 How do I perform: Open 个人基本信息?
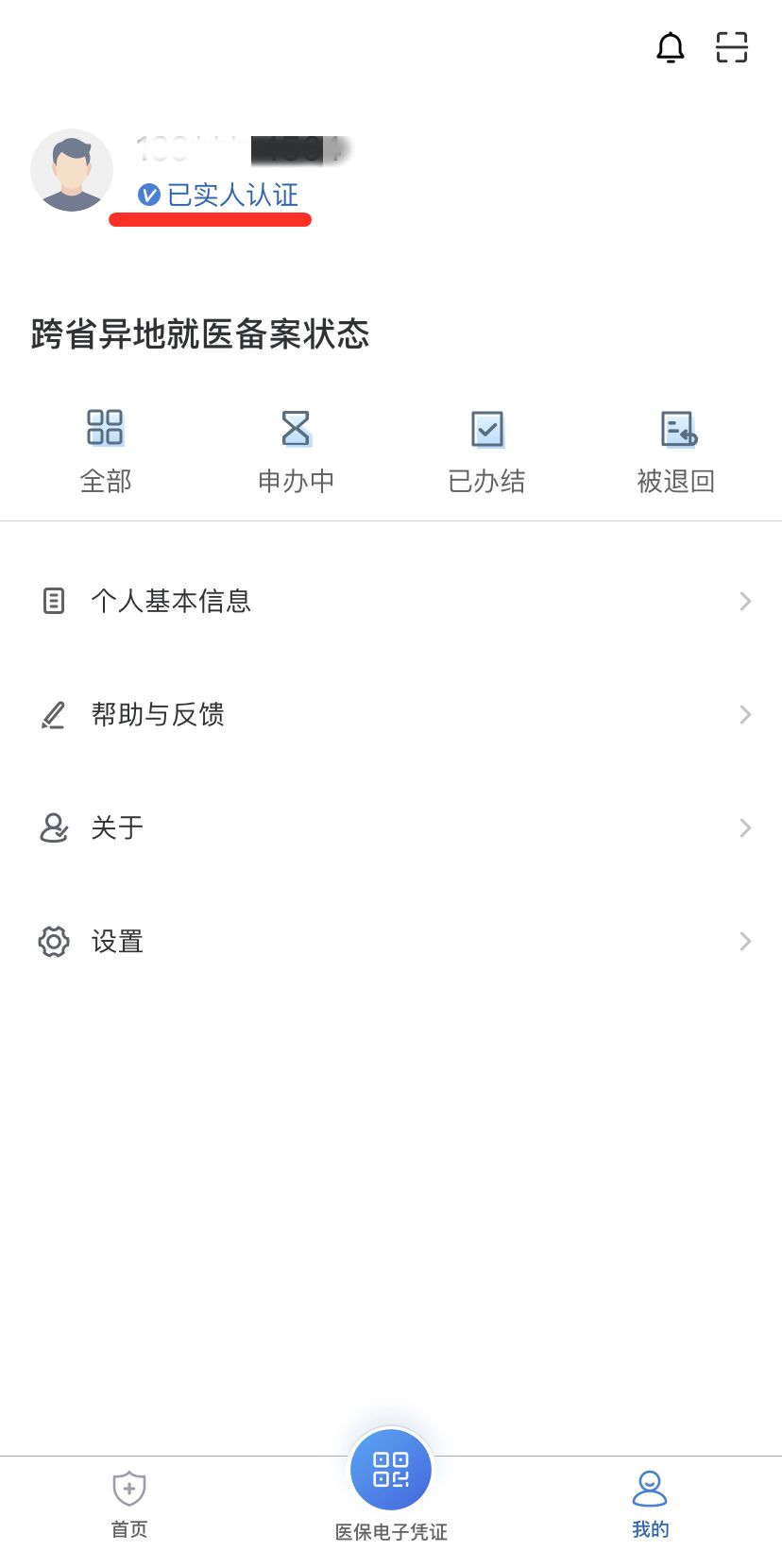click(x=391, y=601)
